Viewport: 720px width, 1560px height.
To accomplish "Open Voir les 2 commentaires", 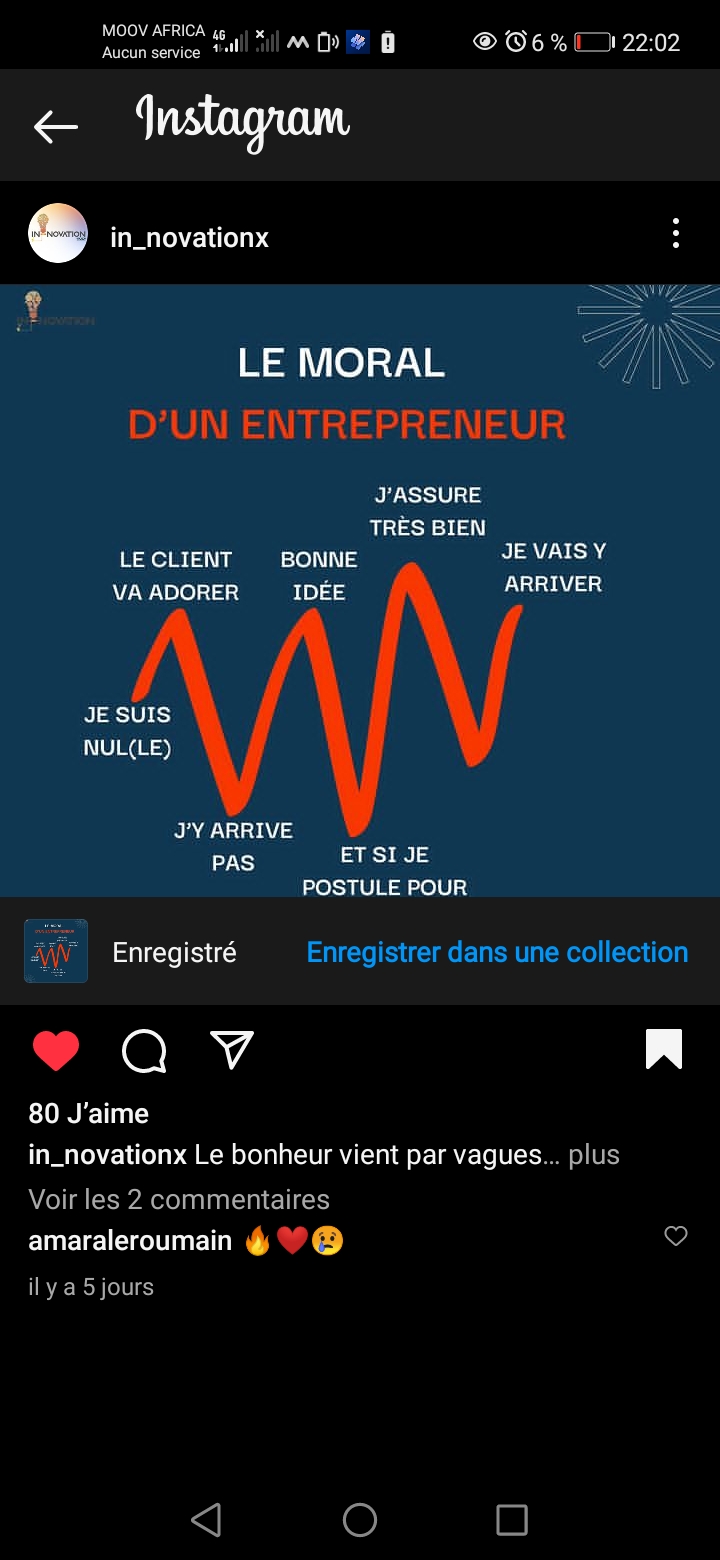I will click(179, 1198).
